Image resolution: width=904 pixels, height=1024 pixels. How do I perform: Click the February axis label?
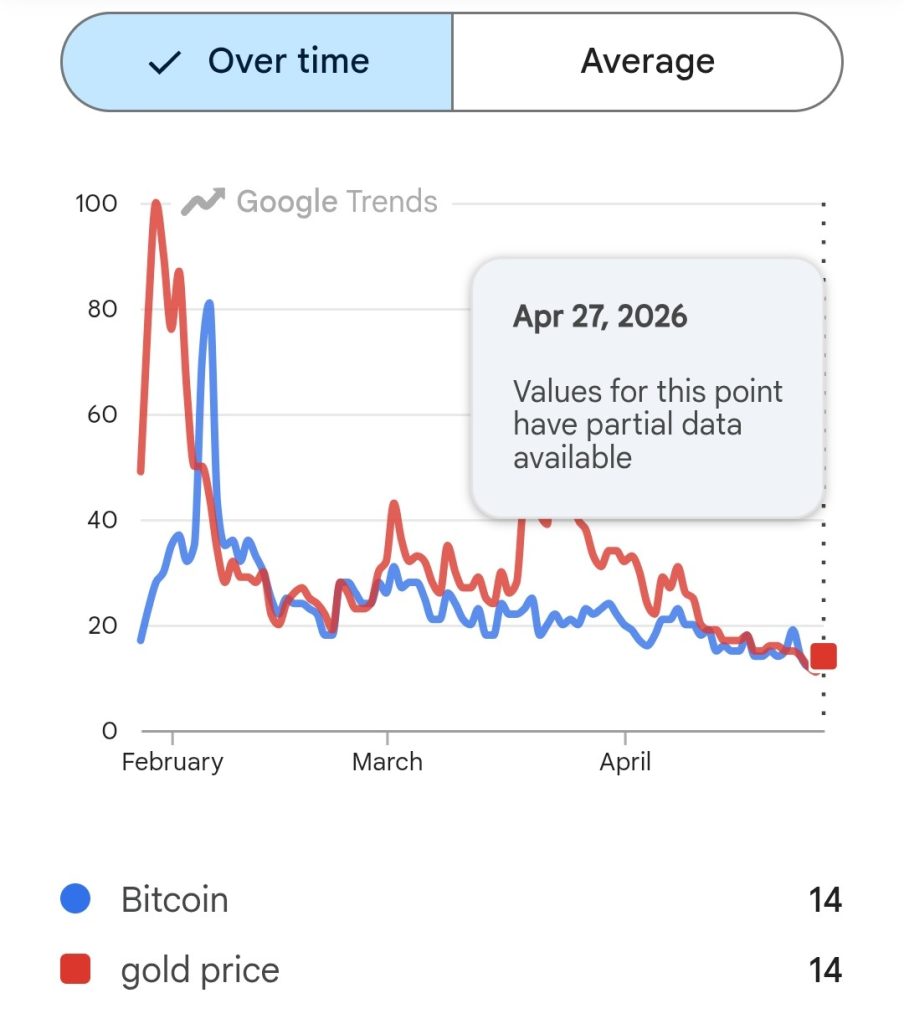point(174,762)
